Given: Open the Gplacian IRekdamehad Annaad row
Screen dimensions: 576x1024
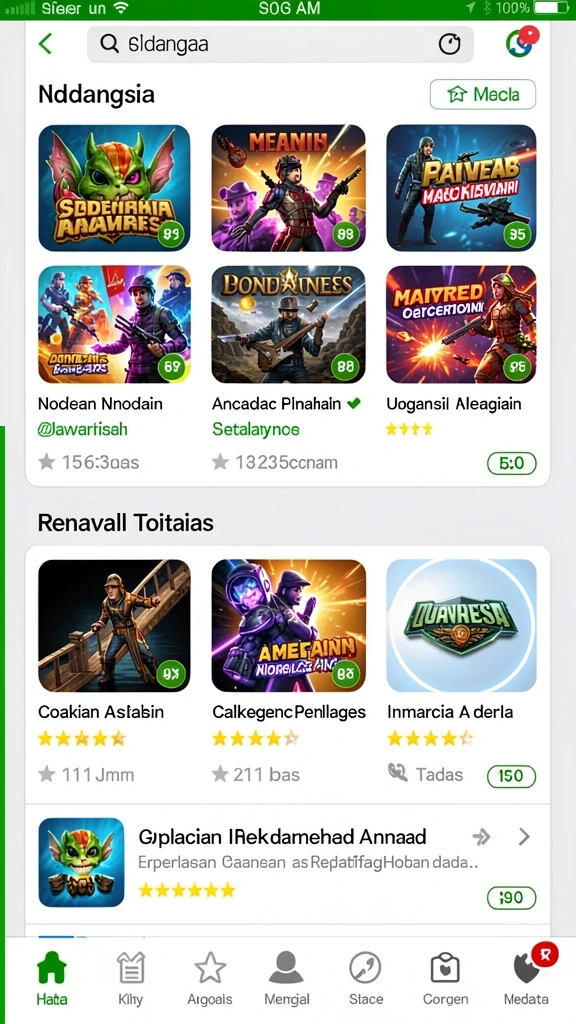Looking at the screenshot, I should (x=287, y=863).
